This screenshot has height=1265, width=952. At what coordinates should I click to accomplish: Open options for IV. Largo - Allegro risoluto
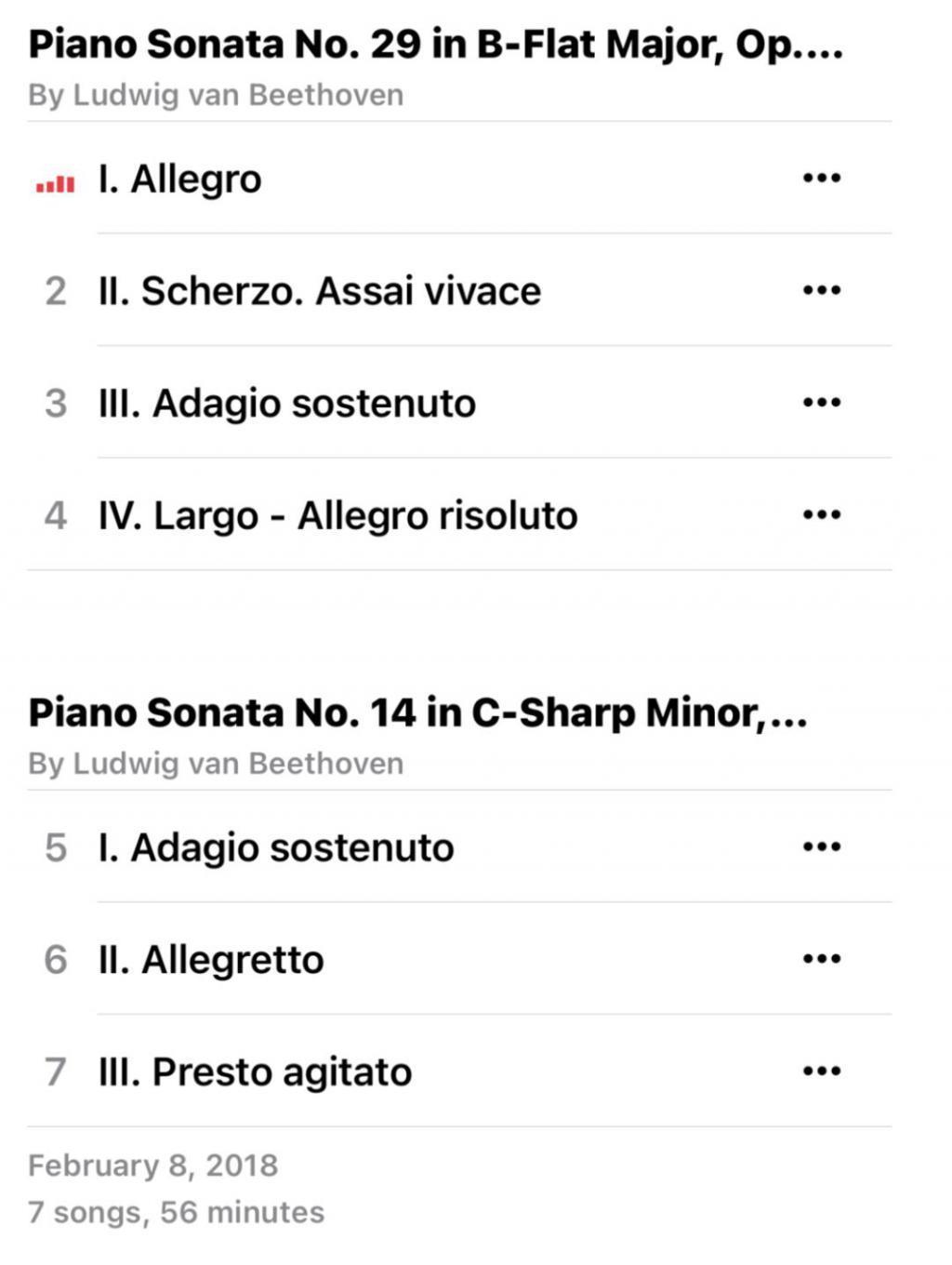pos(822,513)
